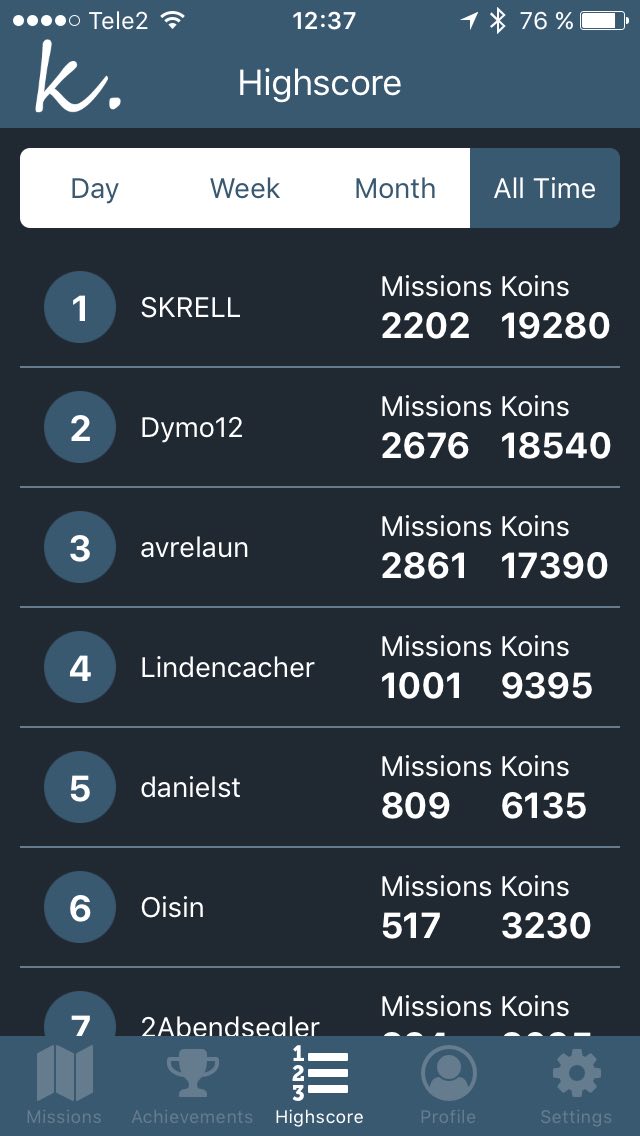Show the Month highscore ranking
640x1136 pixels.
(395, 188)
